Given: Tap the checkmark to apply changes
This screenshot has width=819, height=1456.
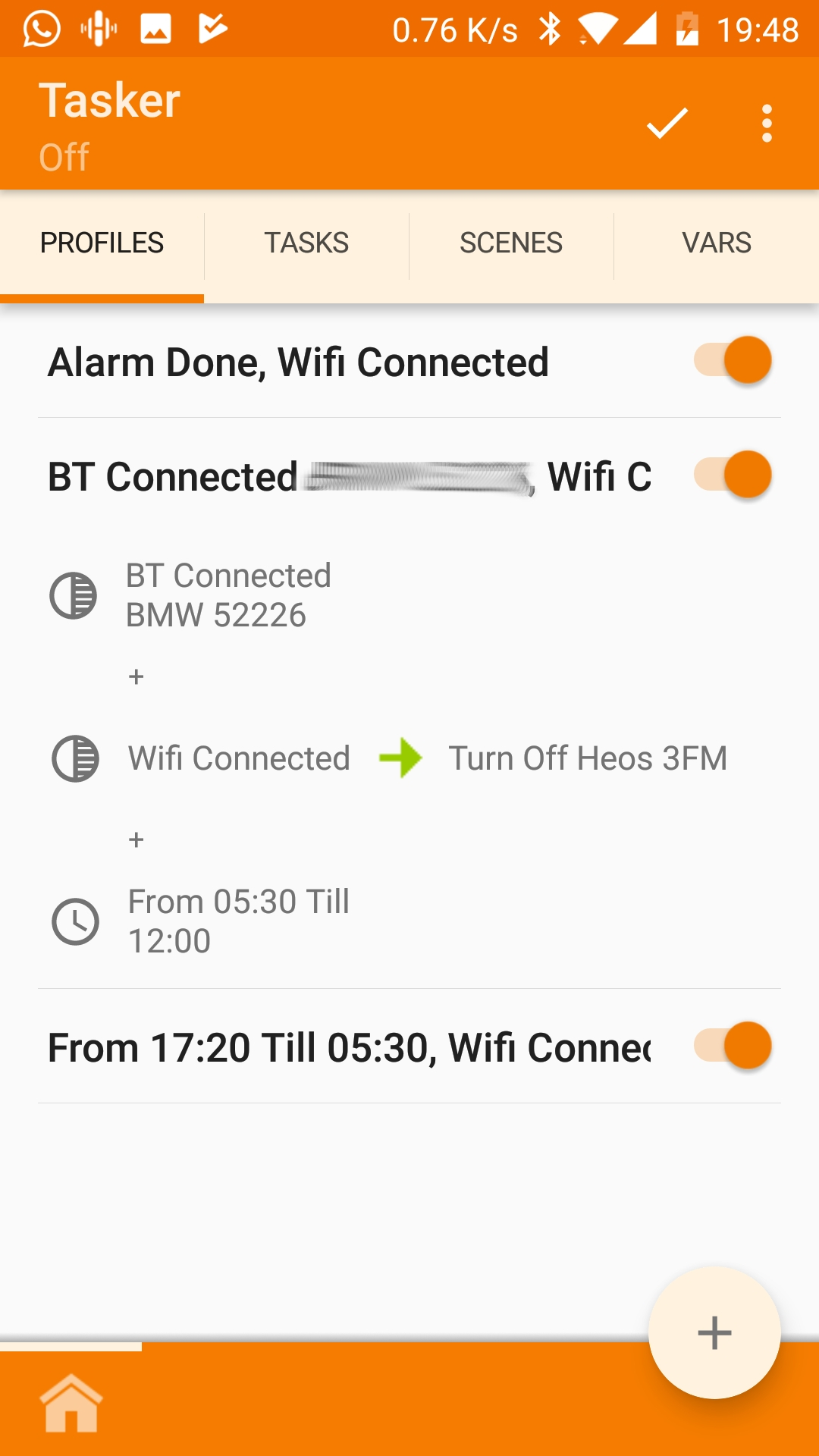Looking at the screenshot, I should [x=667, y=124].
